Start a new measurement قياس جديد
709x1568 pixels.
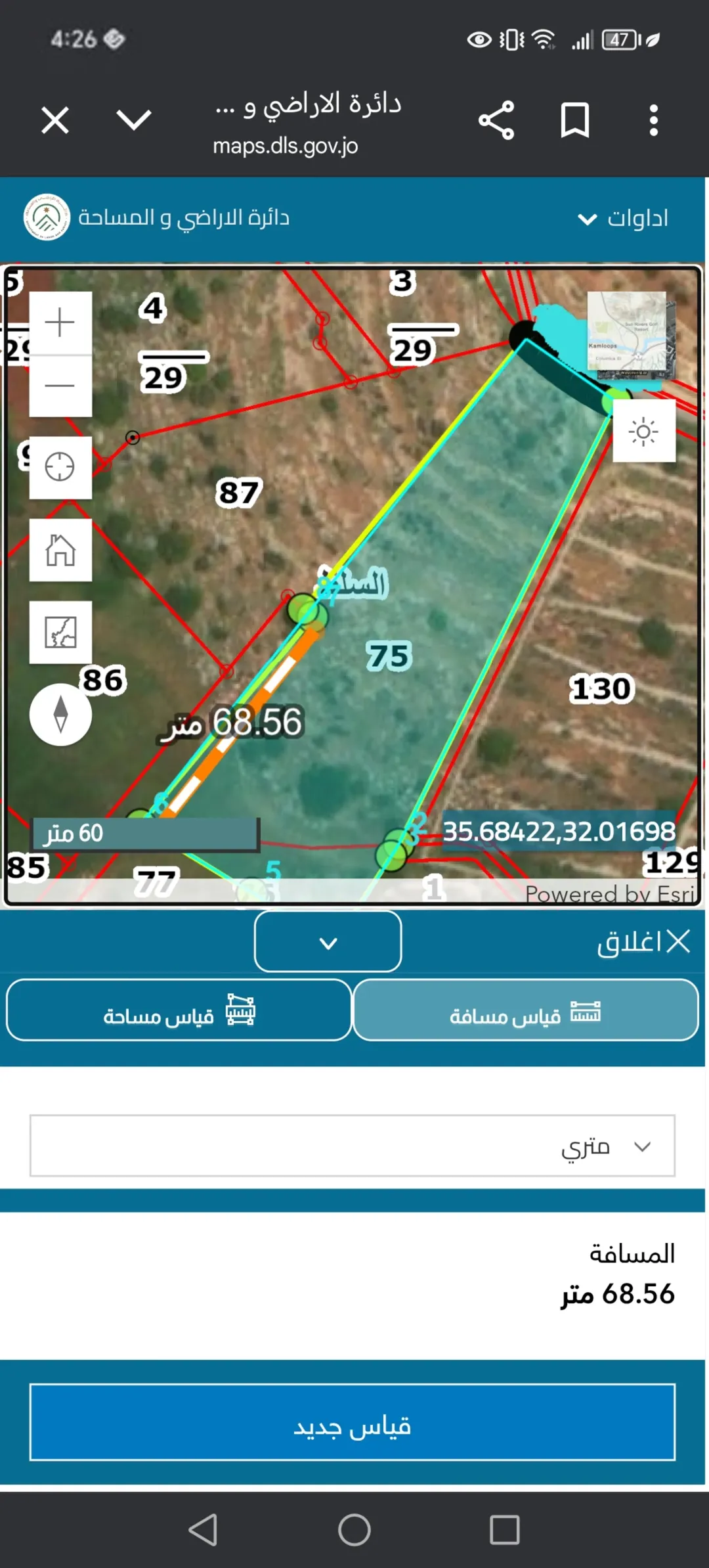tap(353, 1423)
